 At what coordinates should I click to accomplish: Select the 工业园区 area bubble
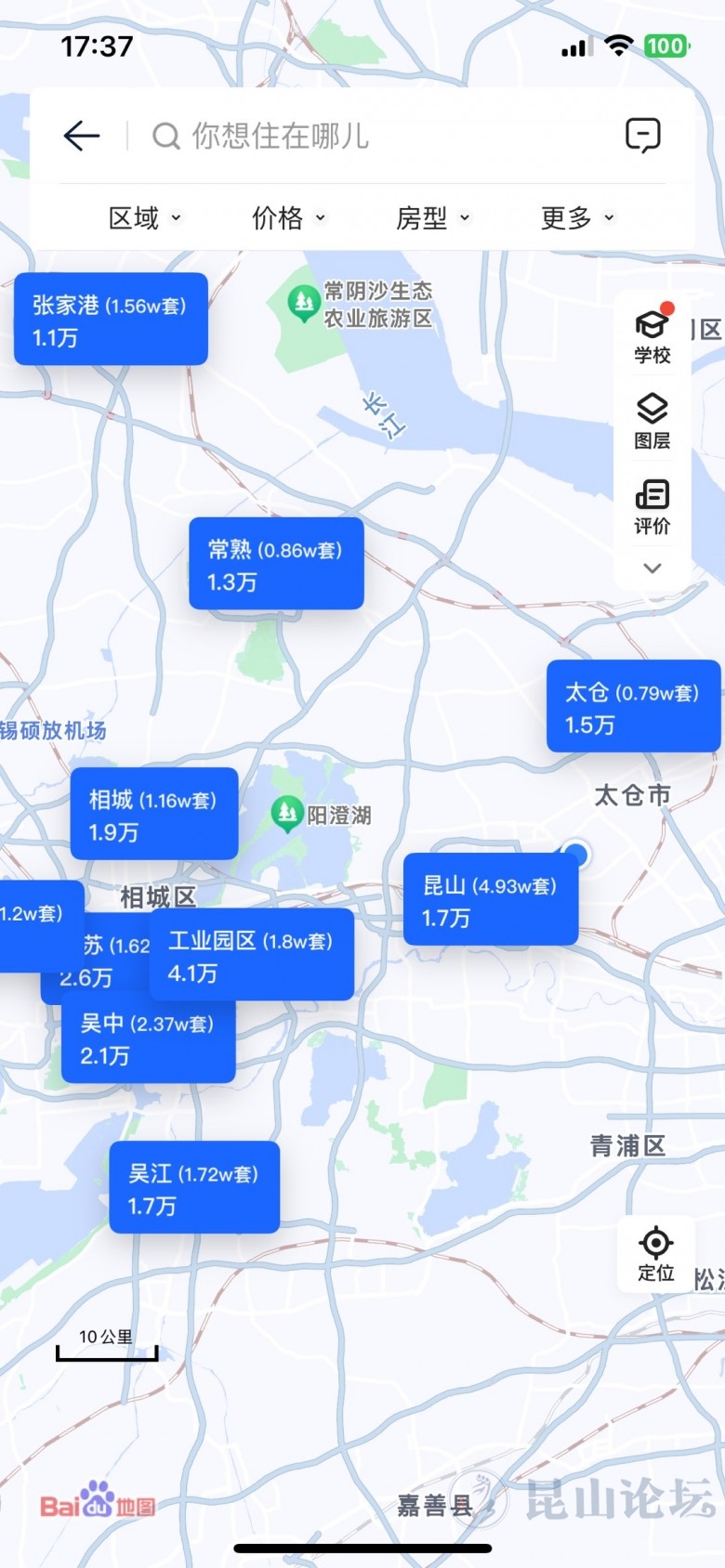(251, 955)
